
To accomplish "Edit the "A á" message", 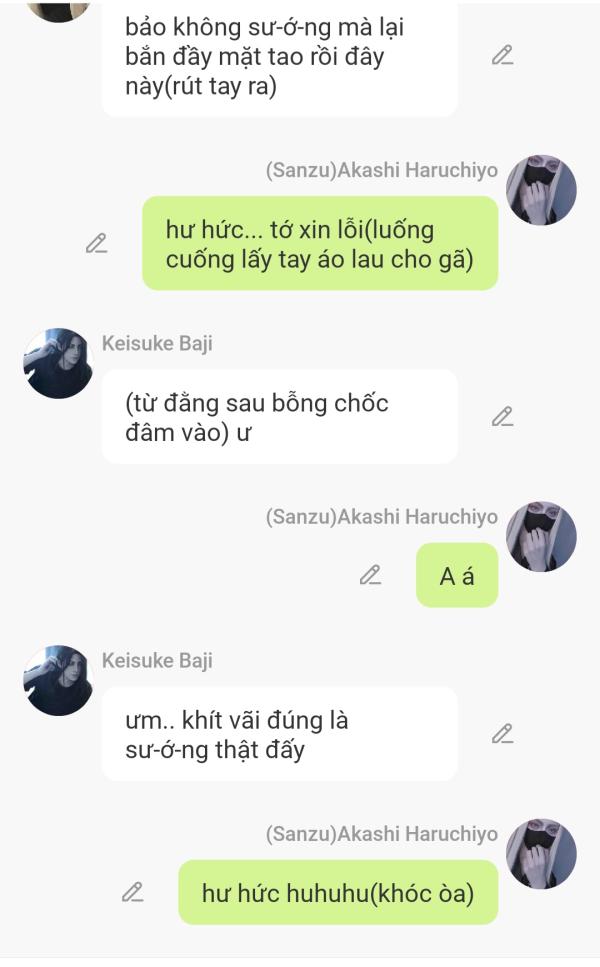I will (x=370, y=575).
